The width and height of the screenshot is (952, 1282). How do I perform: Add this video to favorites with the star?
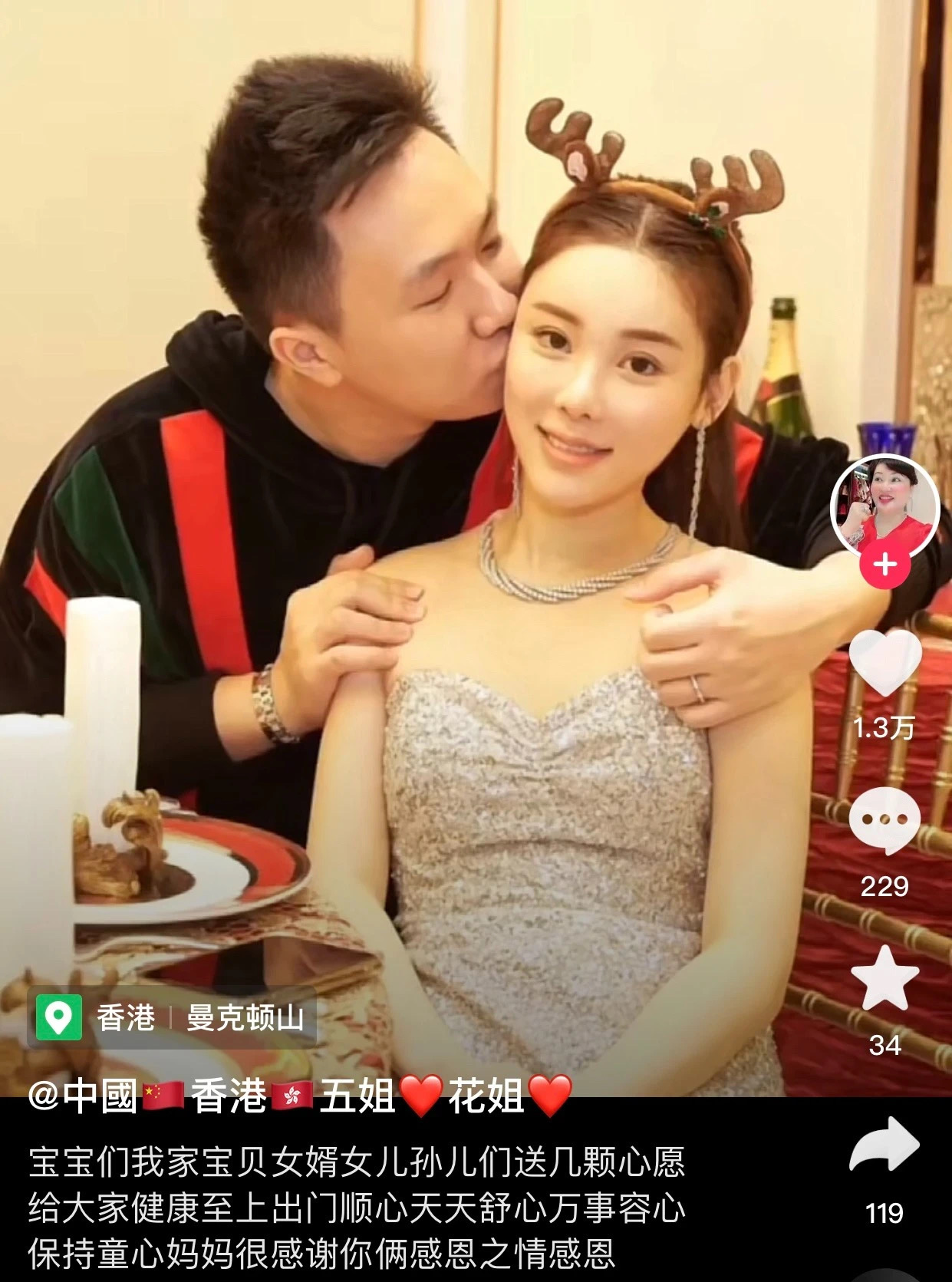click(x=884, y=979)
